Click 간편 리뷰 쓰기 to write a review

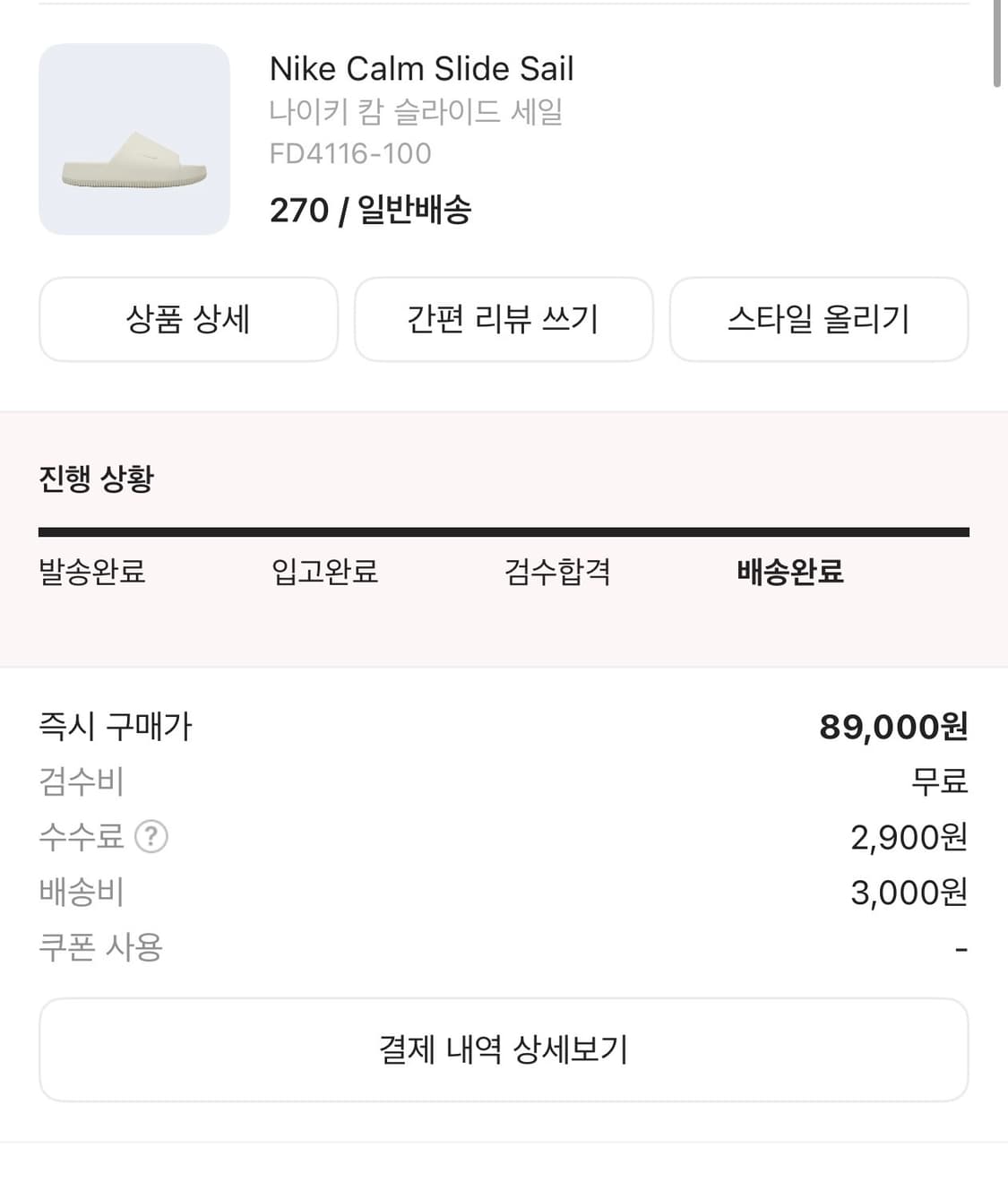(x=504, y=320)
